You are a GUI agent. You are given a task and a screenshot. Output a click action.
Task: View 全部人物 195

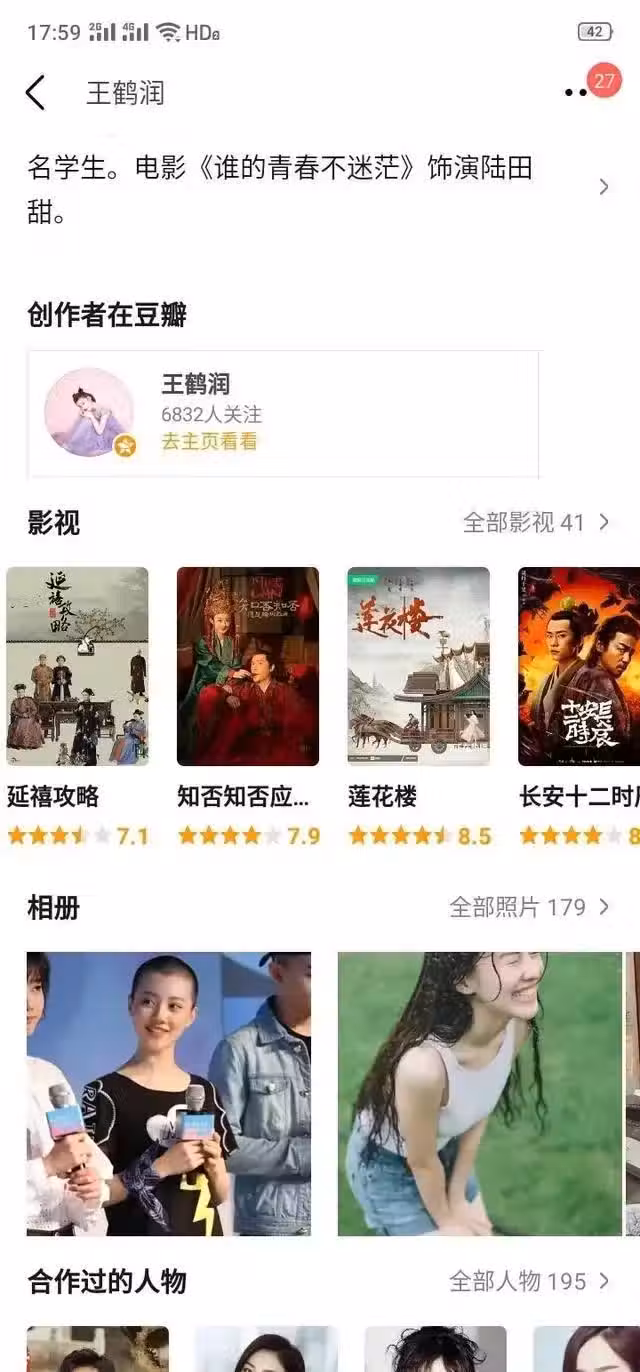click(x=529, y=1281)
